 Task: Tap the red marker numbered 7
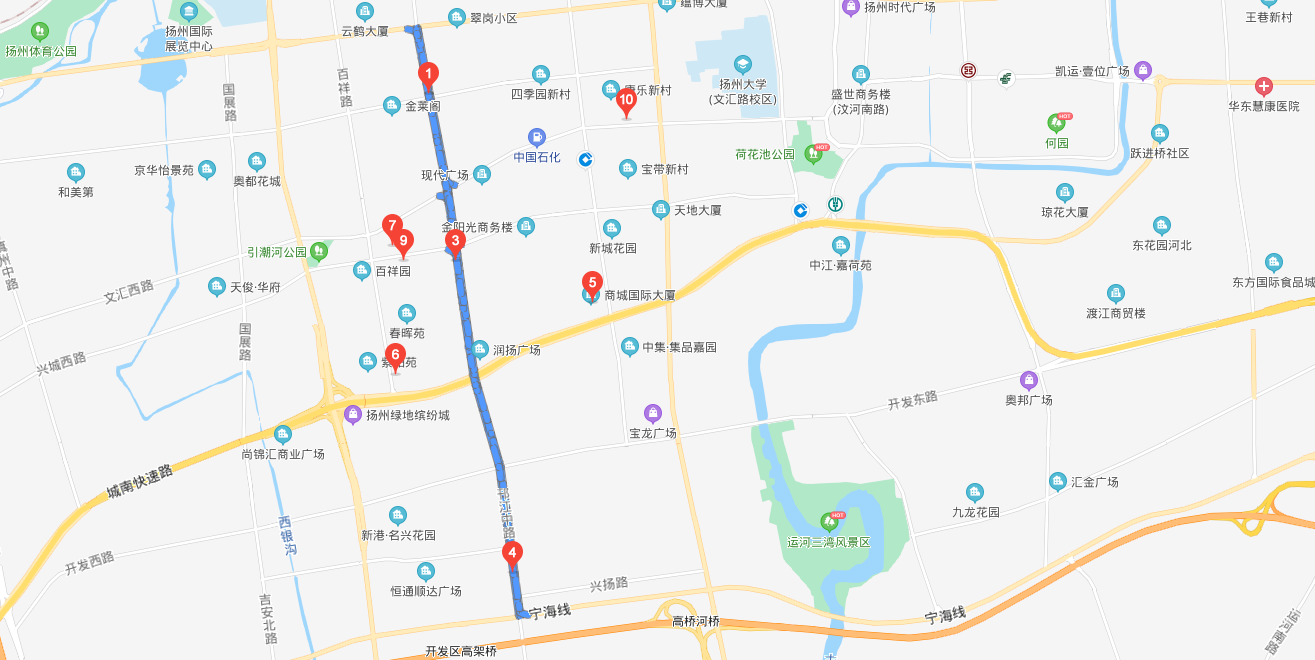click(391, 225)
